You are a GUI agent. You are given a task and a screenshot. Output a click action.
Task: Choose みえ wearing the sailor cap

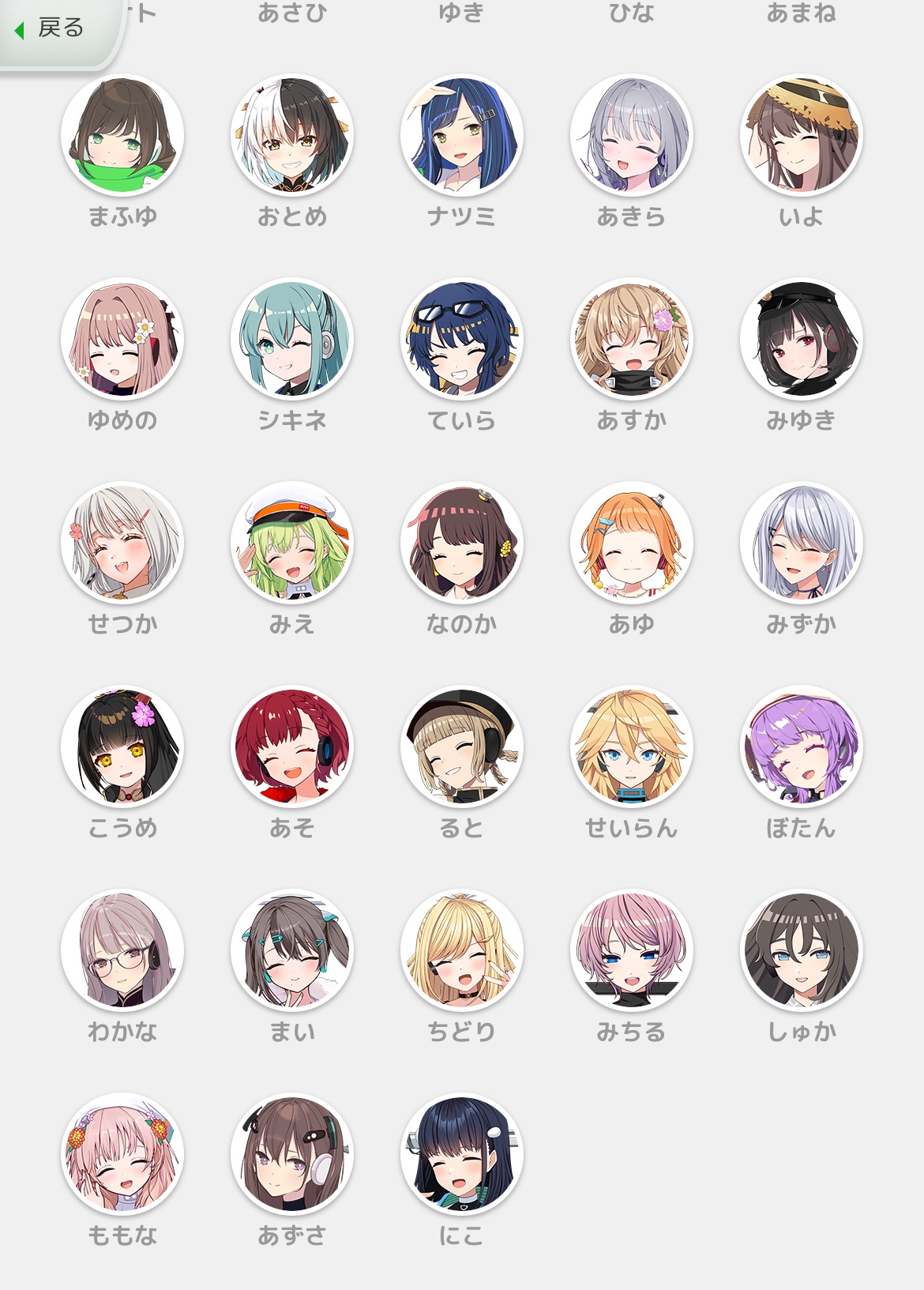[x=293, y=543]
